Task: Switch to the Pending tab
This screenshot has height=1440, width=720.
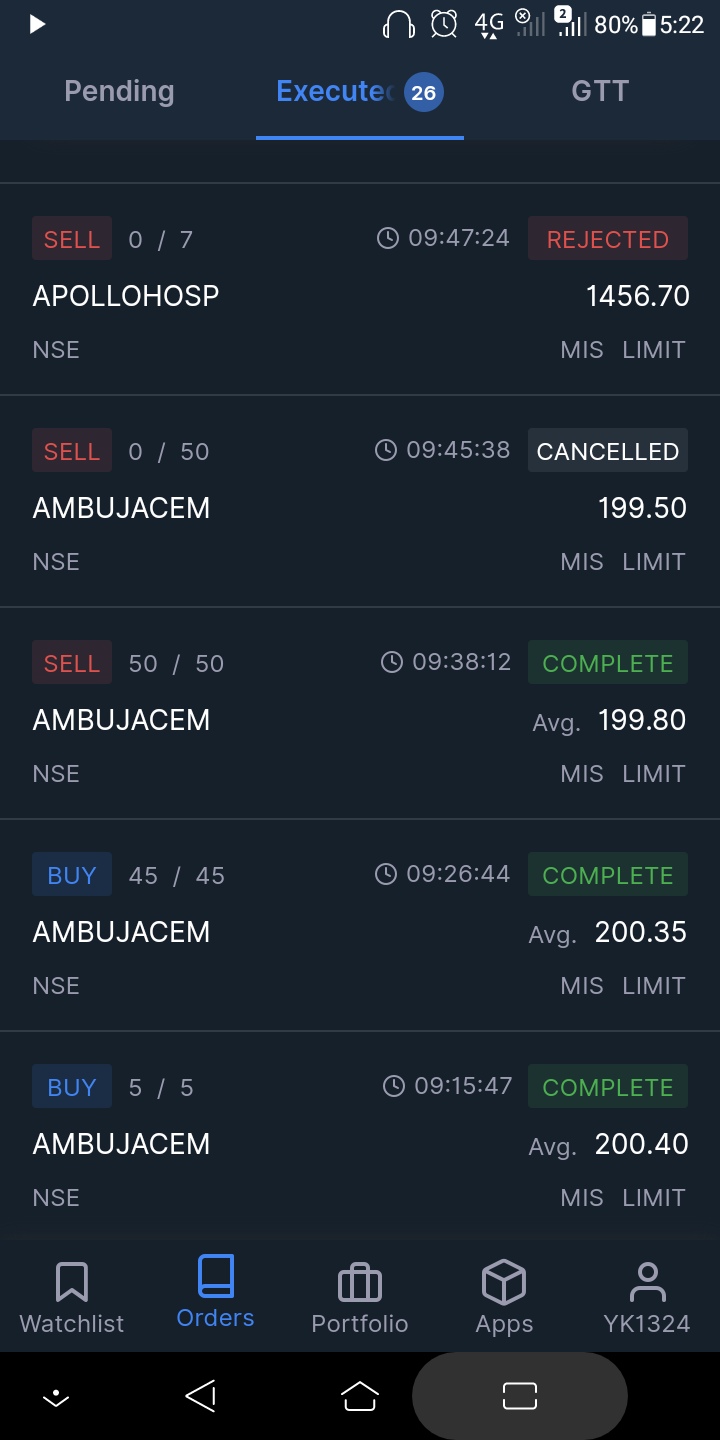Action: point(119,92)
